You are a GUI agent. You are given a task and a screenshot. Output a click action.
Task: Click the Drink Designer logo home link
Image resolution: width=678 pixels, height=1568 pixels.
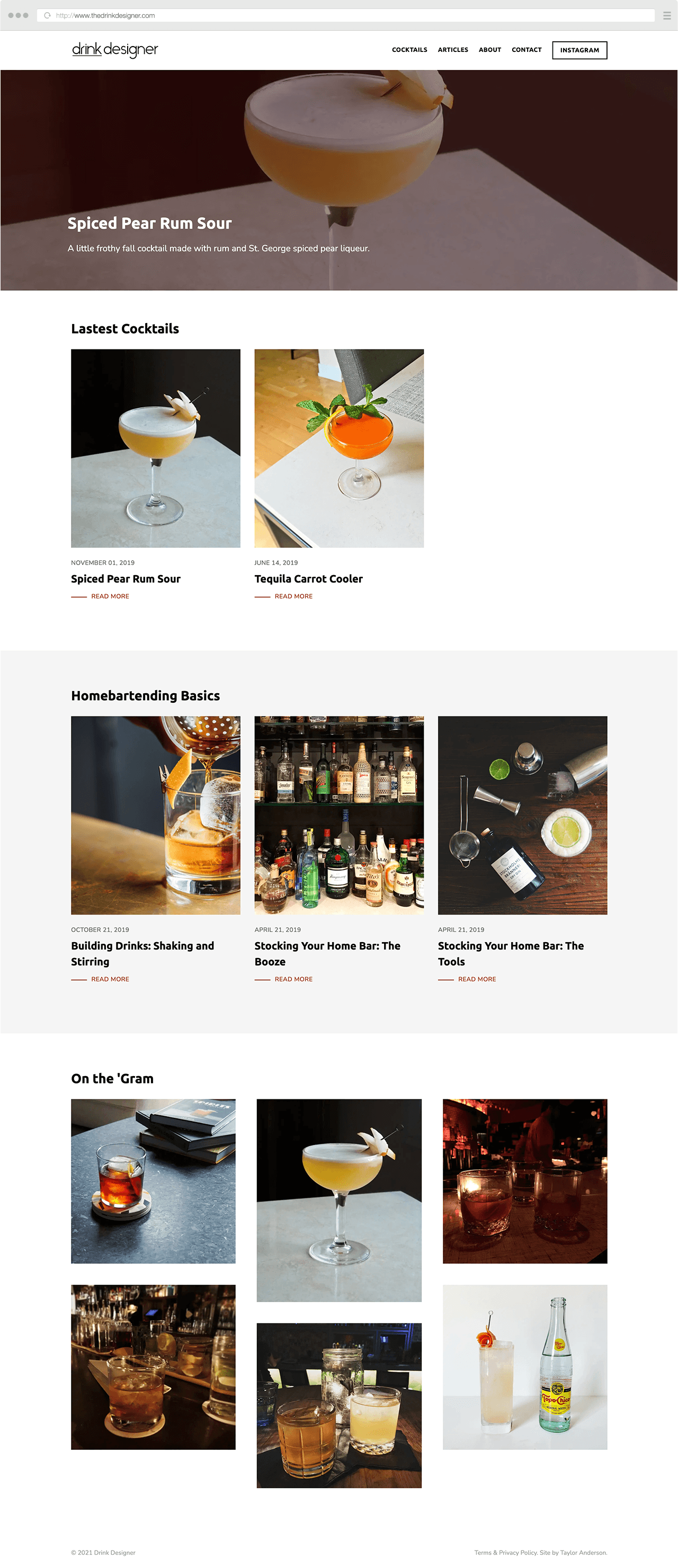[115, 49]
